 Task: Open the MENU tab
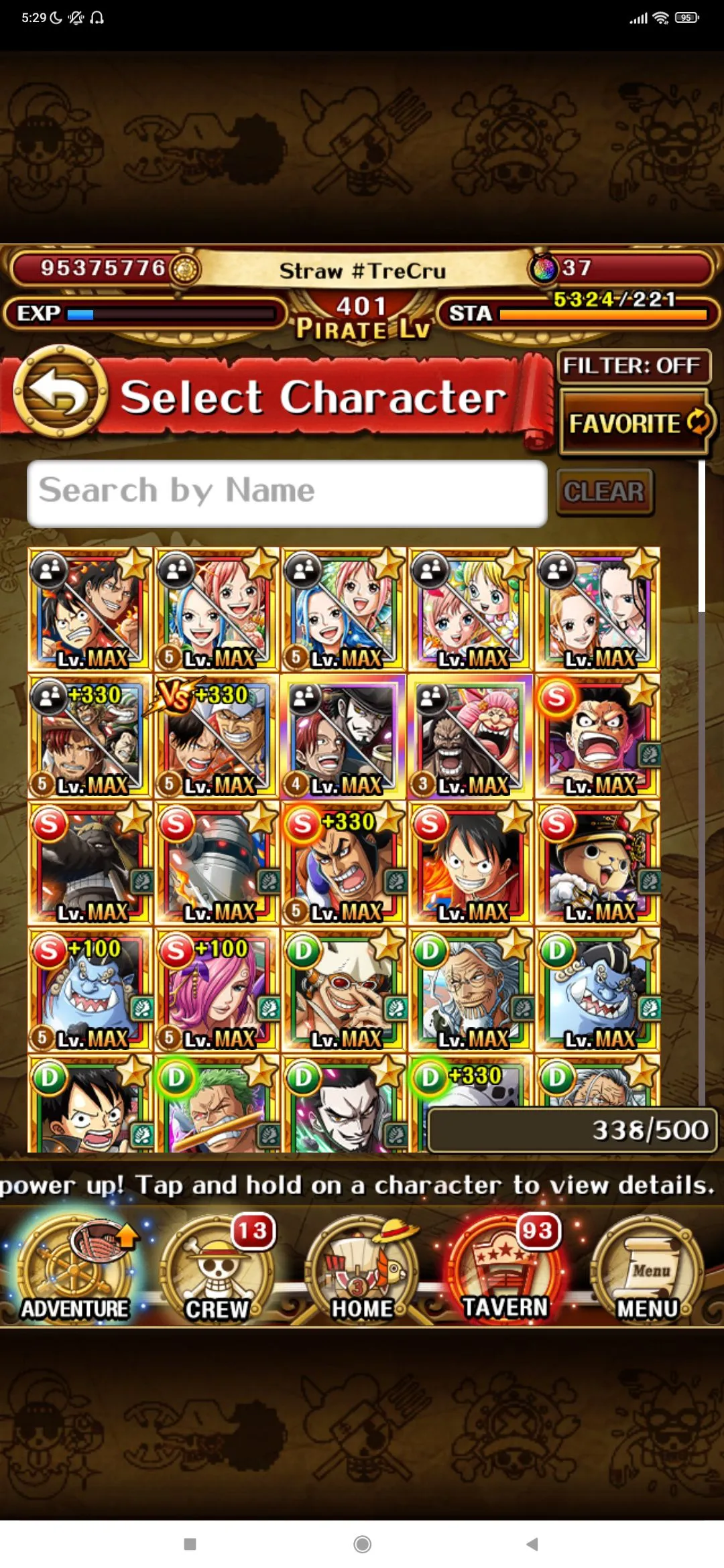point(647,1270)
